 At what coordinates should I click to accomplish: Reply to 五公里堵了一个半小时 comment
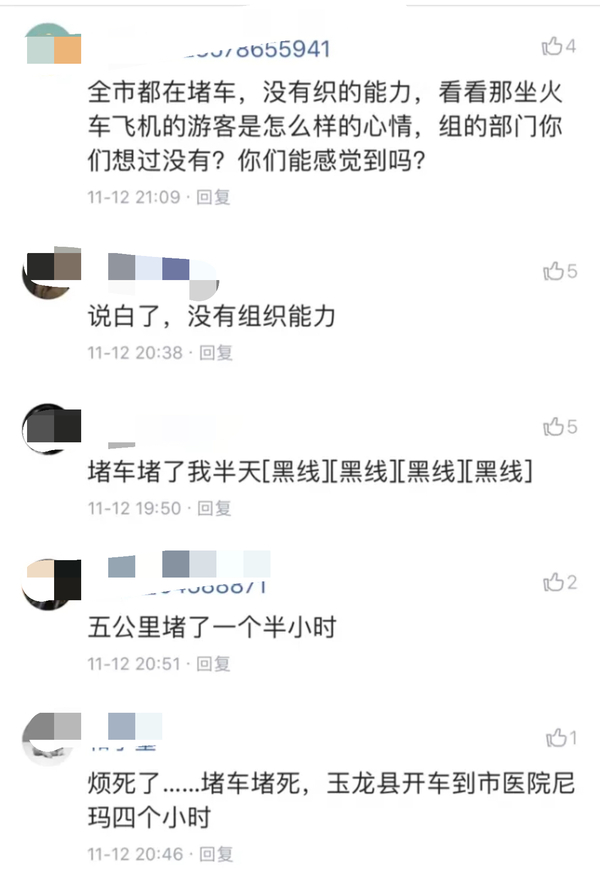[214, 663]
